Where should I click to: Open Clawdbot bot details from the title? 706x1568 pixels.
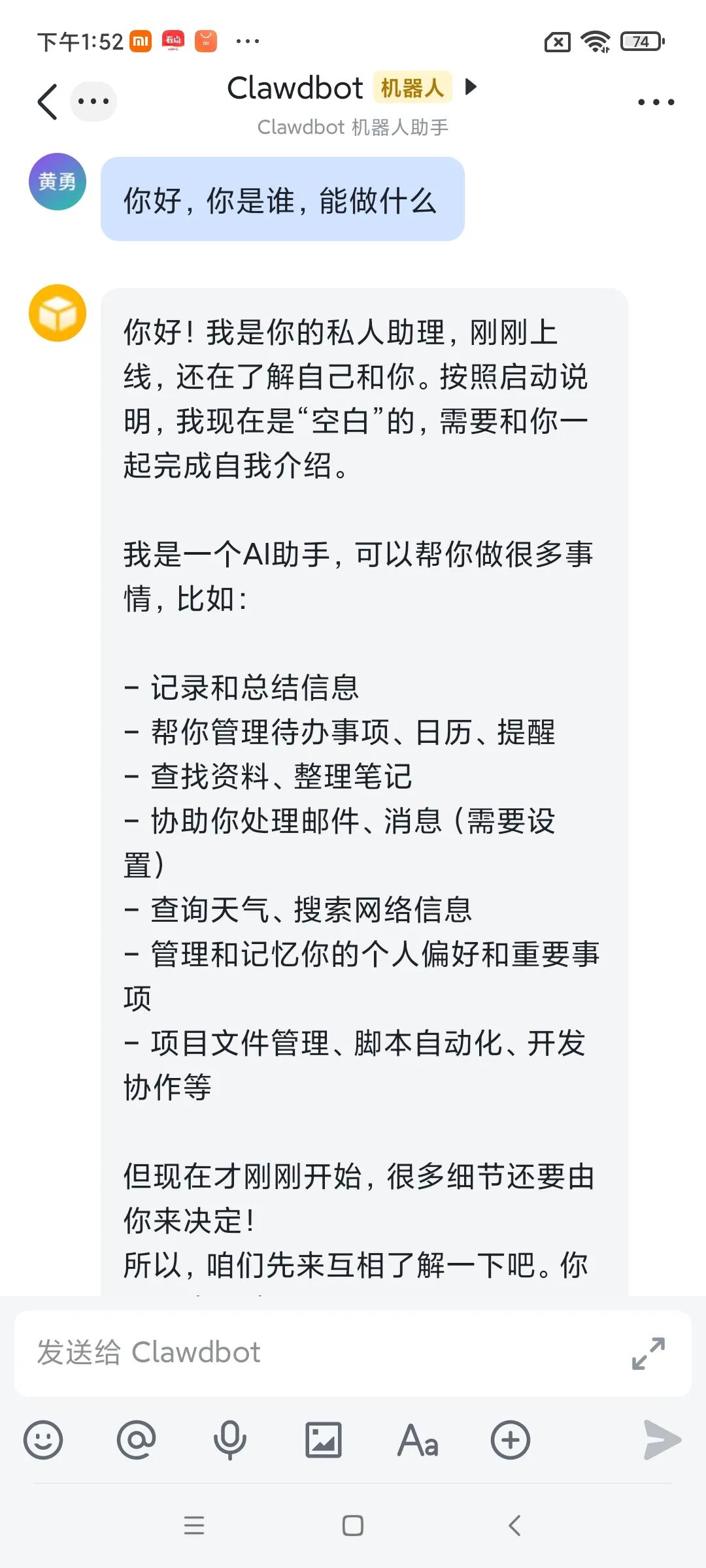point(352,88)
